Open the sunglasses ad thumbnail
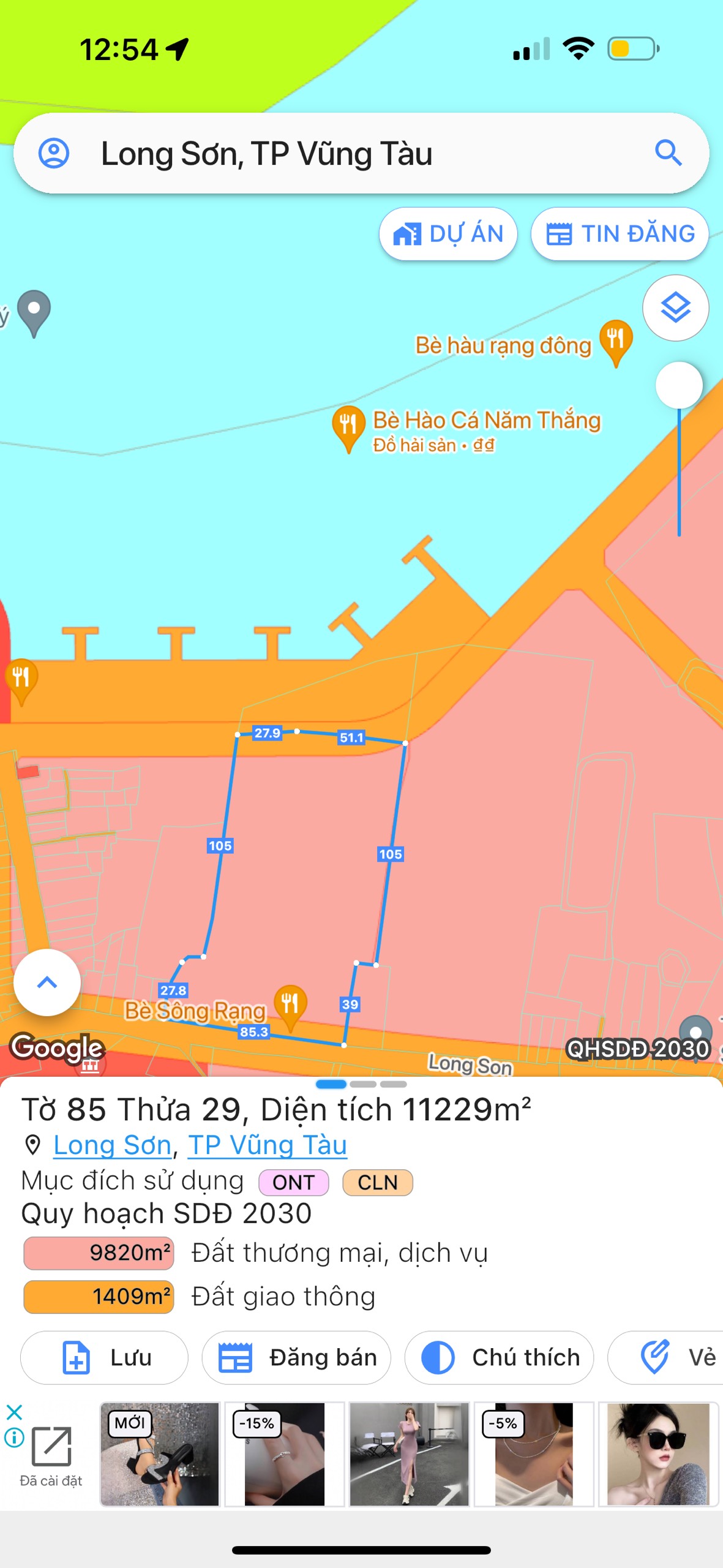This screenshot has width=723, height=1568. 658,1454
